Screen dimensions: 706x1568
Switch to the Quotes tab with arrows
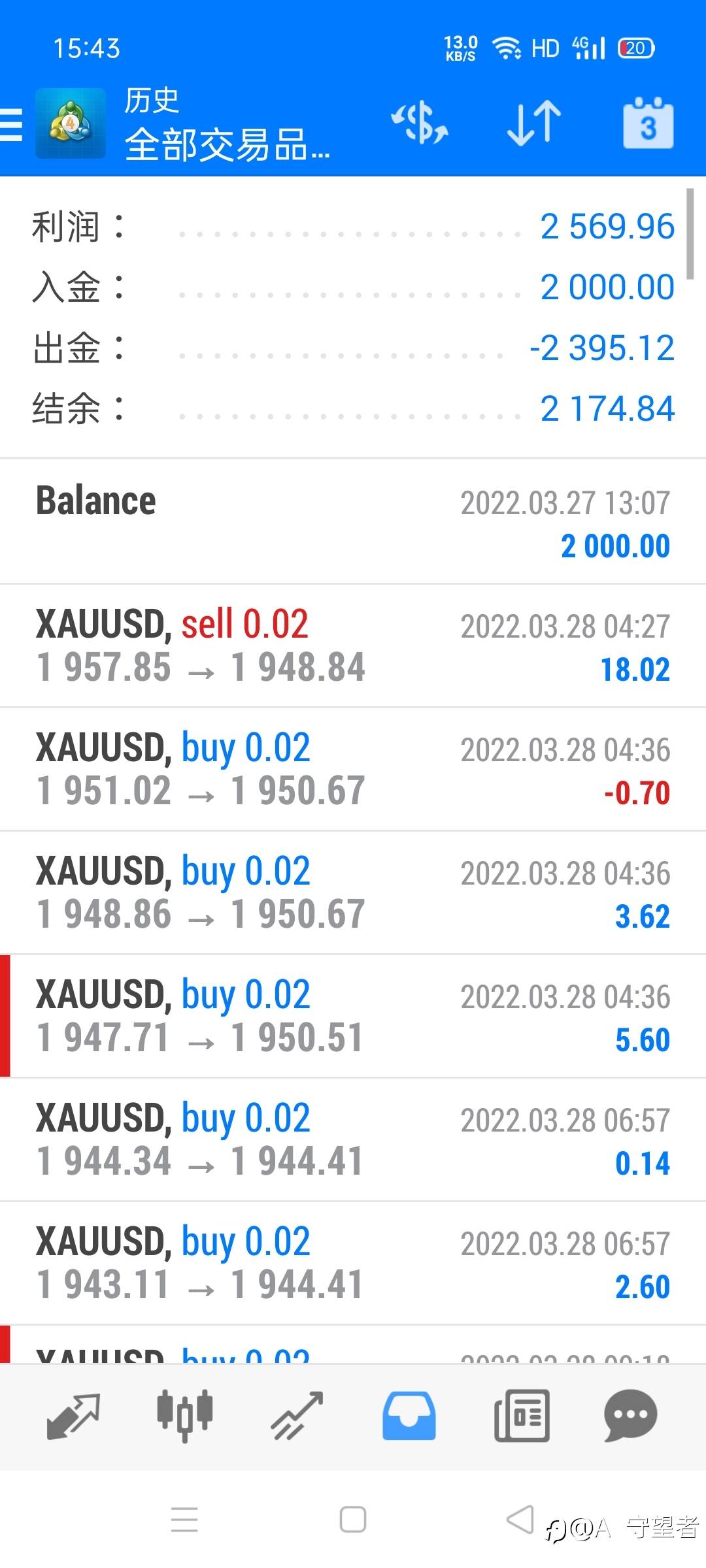pos(73,1416)
